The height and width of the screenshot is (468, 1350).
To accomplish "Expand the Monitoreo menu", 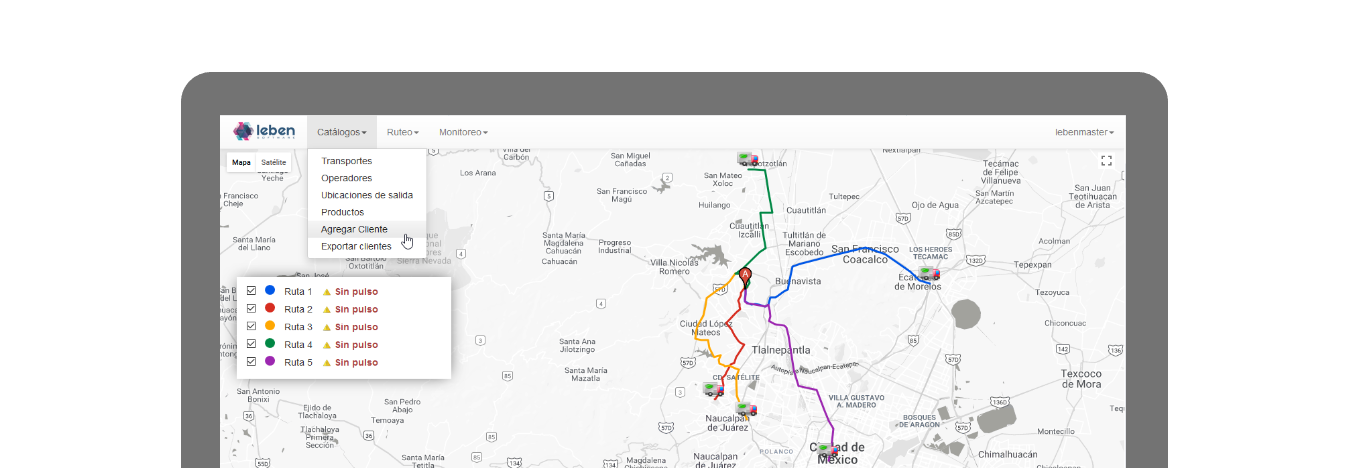I will pos(463,132).
